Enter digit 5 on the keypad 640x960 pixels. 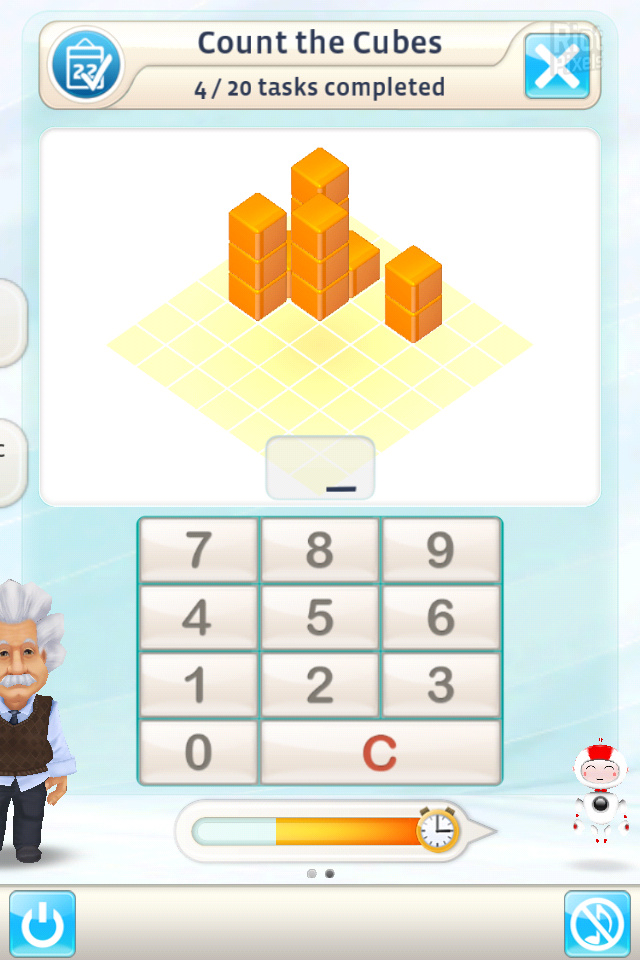pos(320,618)
